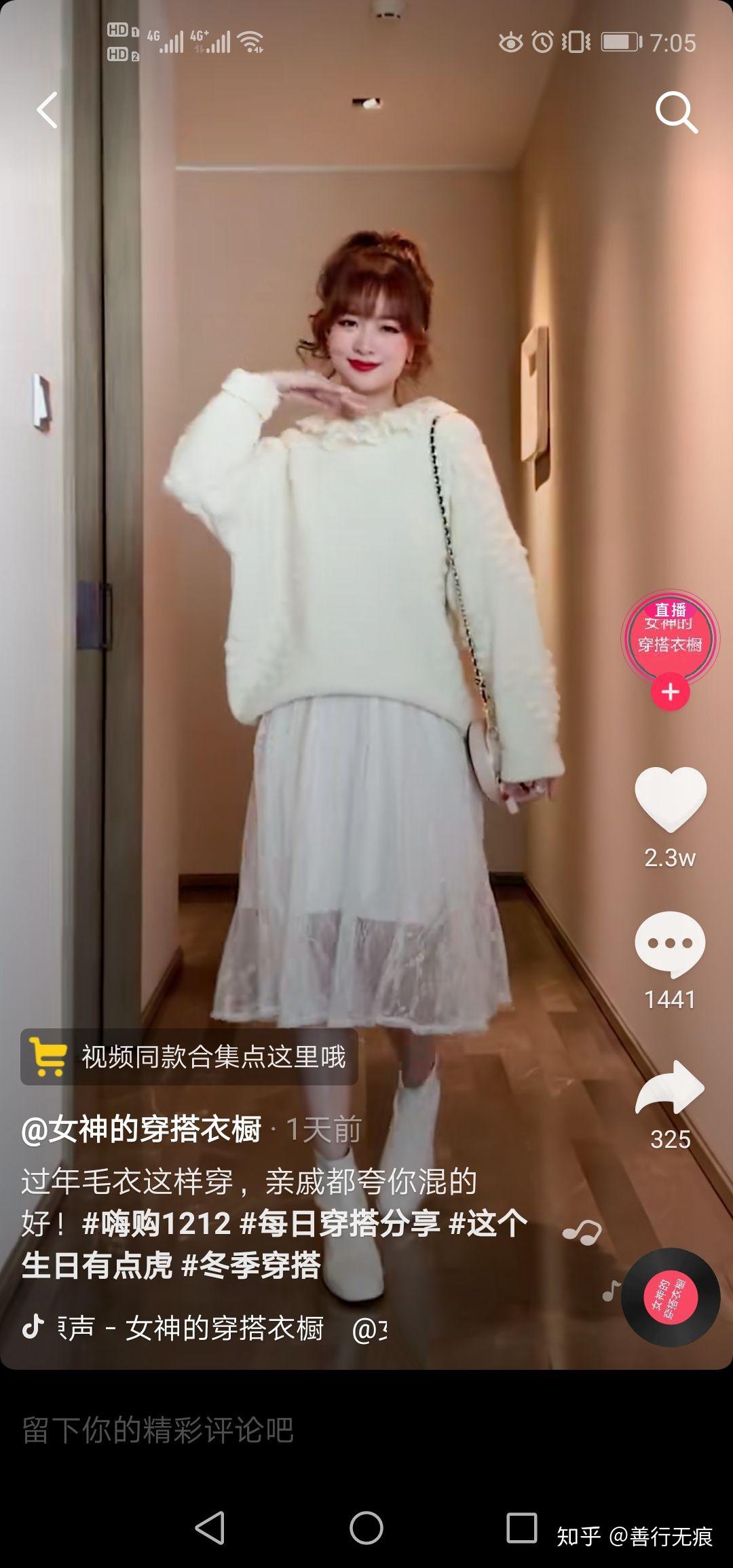This screenshot has width=733, height=1568.
Task: Go back using the top-left arrow
Action: 47,110
